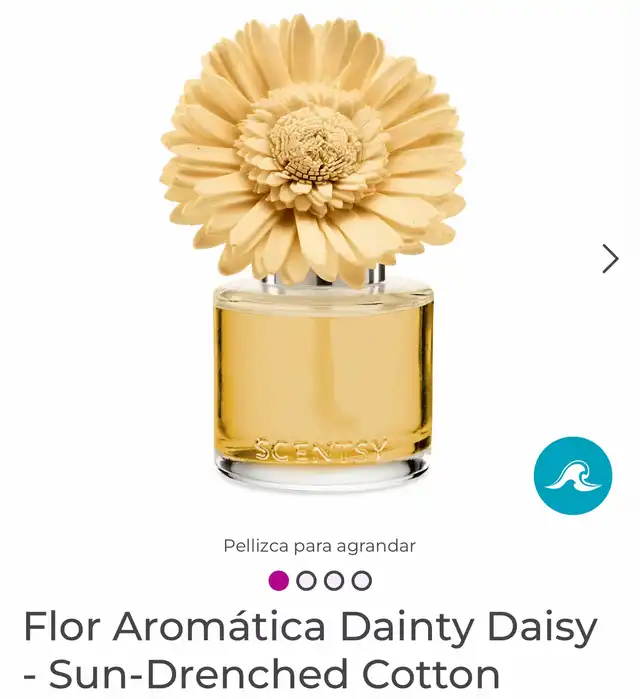The width and height of the screenshot is (640, 699).
Task: Jump to the fourth image dot
Action: coord(362,580)
